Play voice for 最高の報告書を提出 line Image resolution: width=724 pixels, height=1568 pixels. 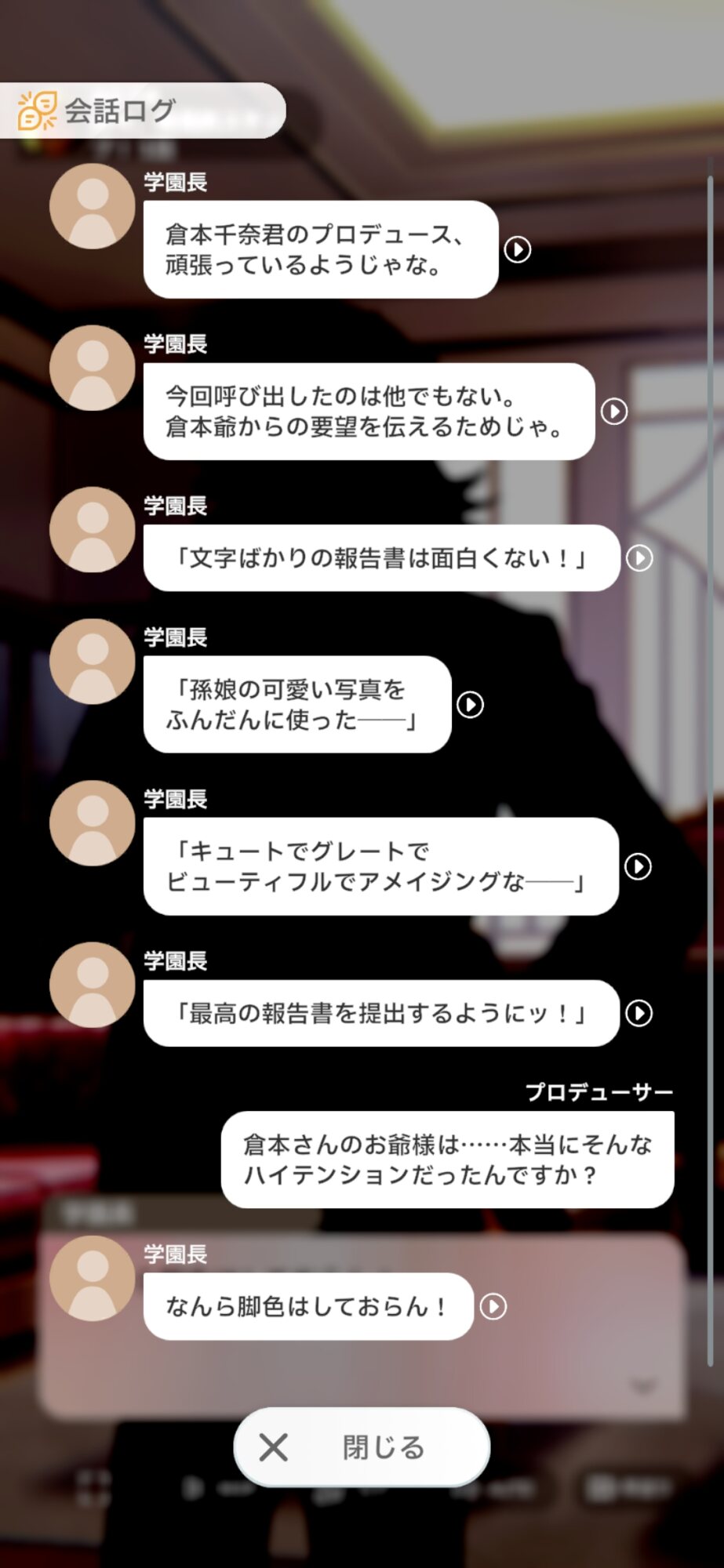(x=639, y=1013)
